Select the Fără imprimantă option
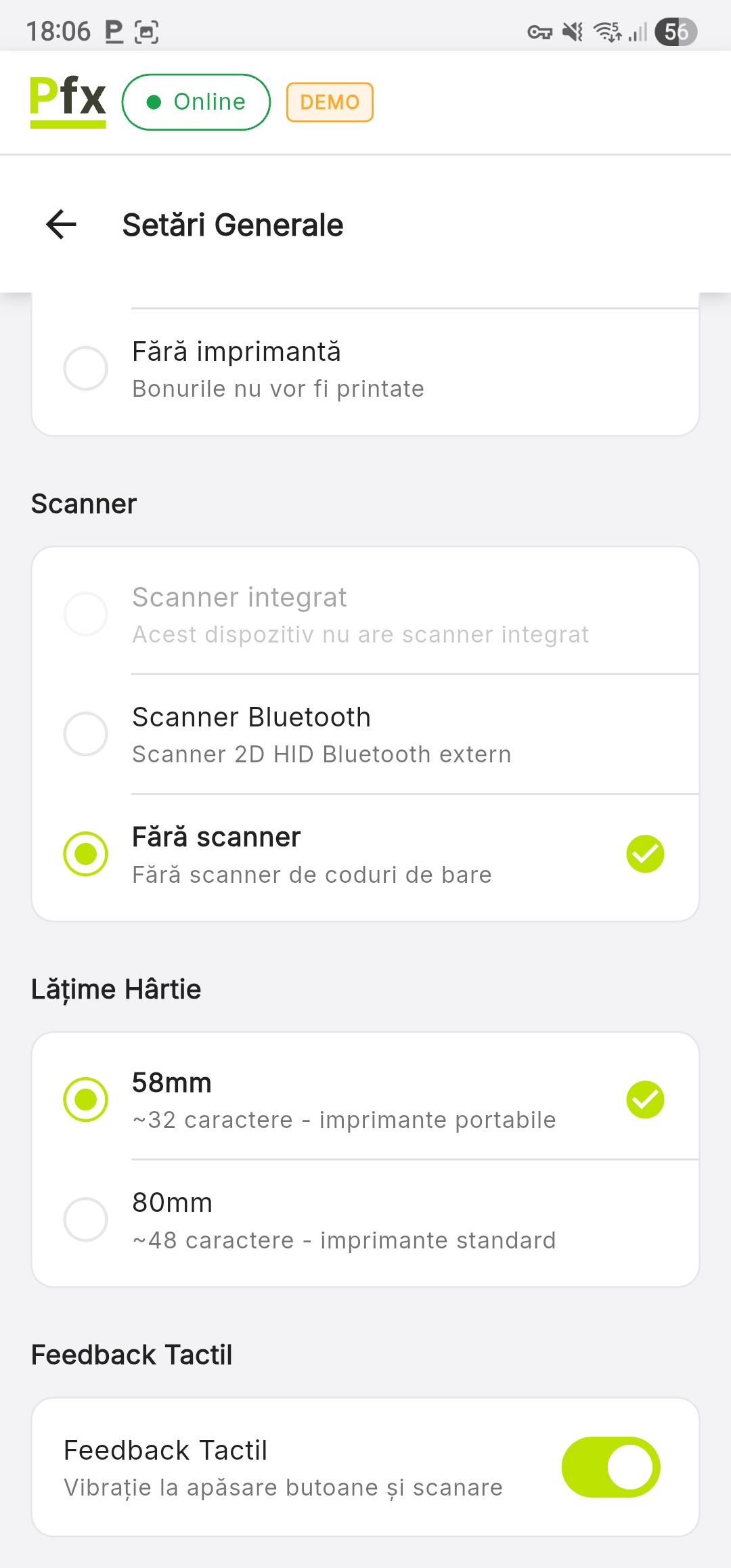This screenshot has height=1568, width=731. (x=86, y=369)
